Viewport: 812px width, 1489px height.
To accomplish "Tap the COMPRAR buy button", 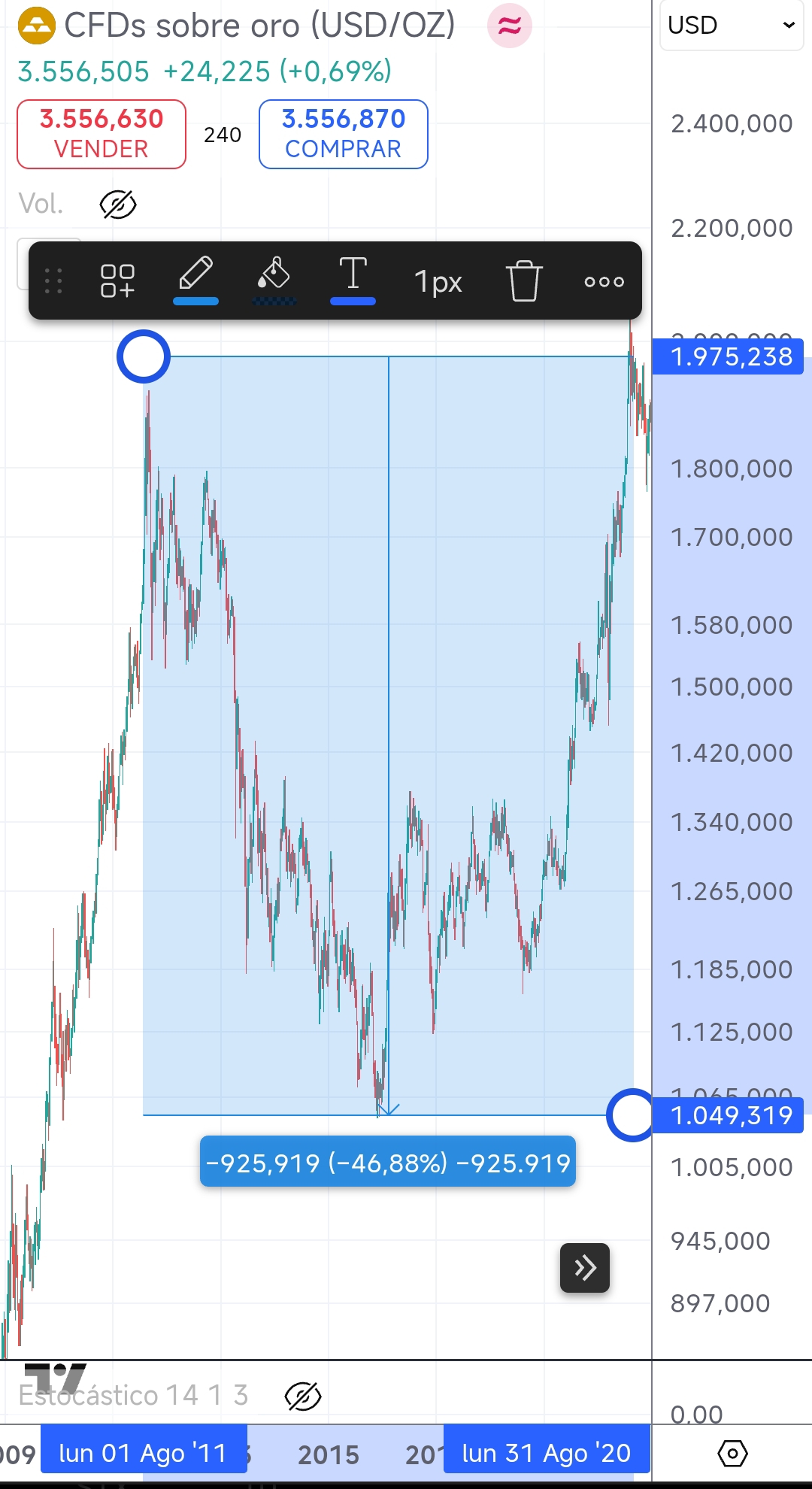I will [344, 134].
